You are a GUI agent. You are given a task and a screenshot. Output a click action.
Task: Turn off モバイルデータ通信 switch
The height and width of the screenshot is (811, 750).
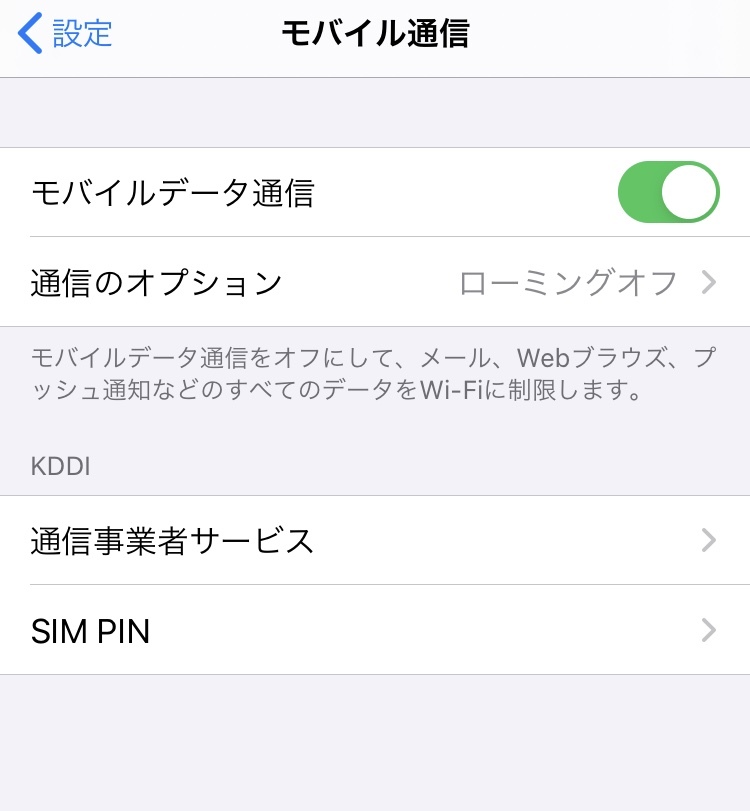click(x=668, y=192)
